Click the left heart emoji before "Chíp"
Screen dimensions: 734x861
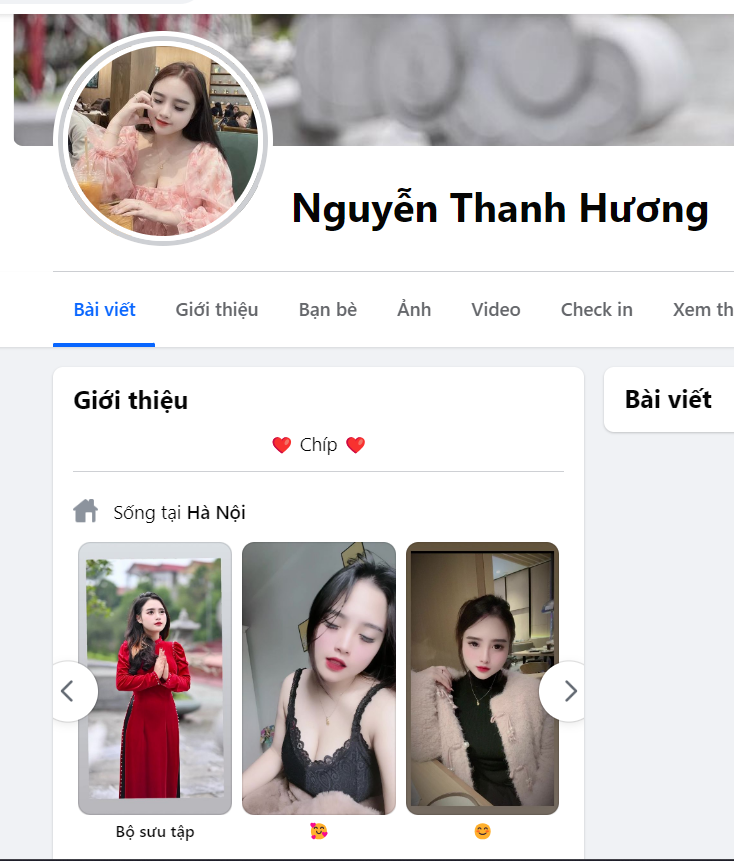280,444
